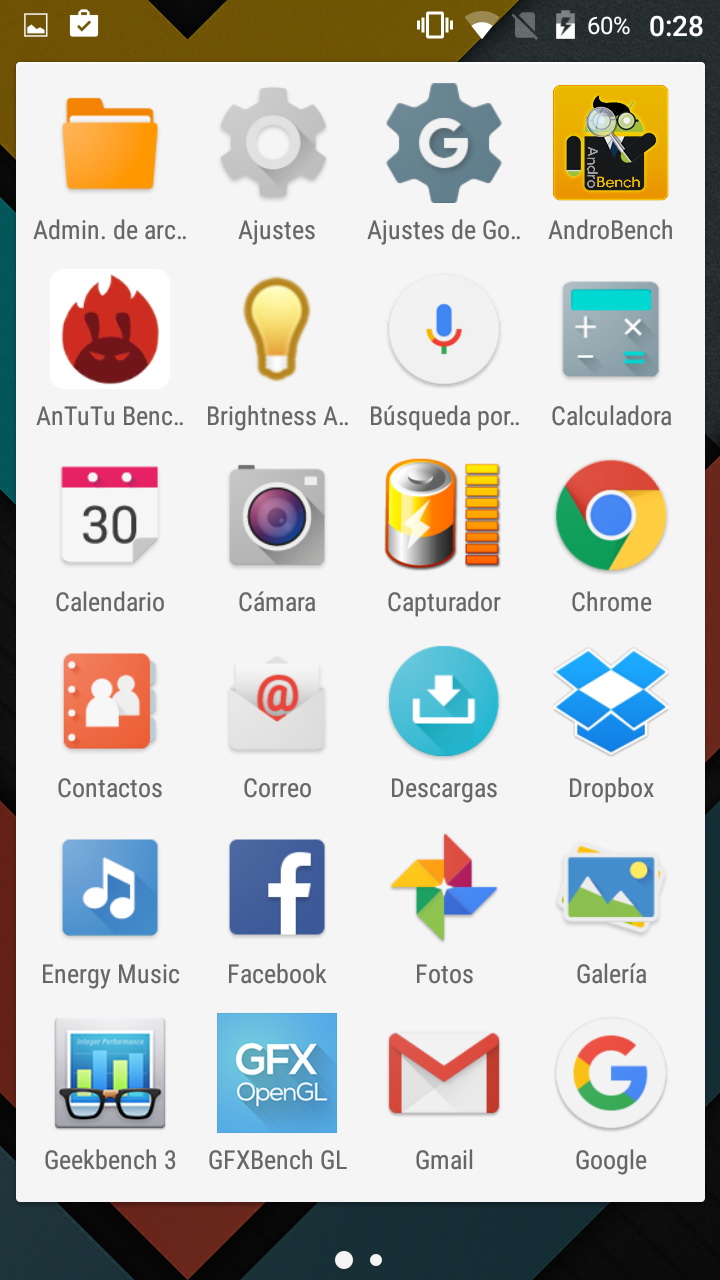Screen dimensions: 720x1280
Task: Open Descargas downloads
Action: [x=443, y=701]
